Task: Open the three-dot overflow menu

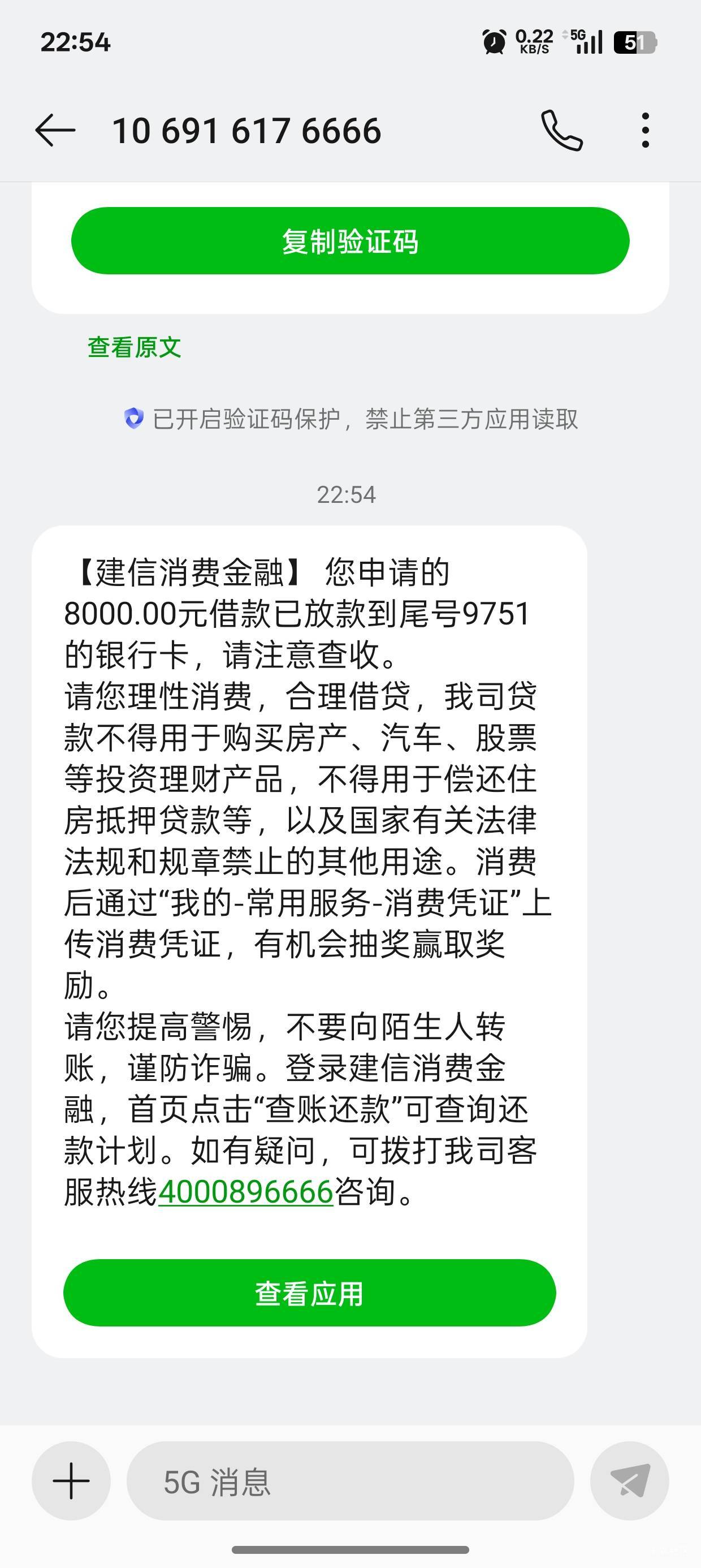Action: coord(646,130)
